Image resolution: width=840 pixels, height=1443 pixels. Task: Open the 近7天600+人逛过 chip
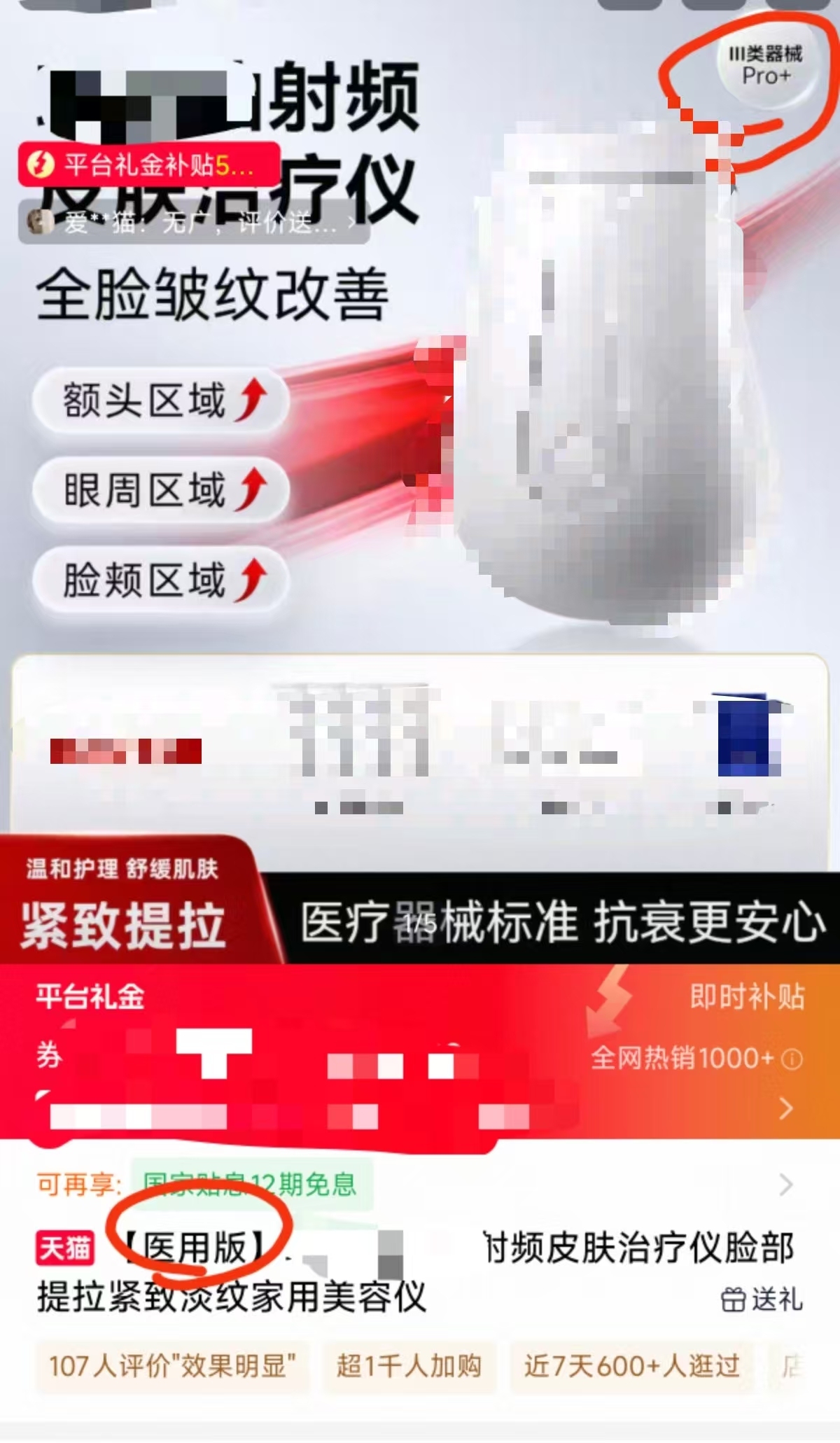[631, 1365]
